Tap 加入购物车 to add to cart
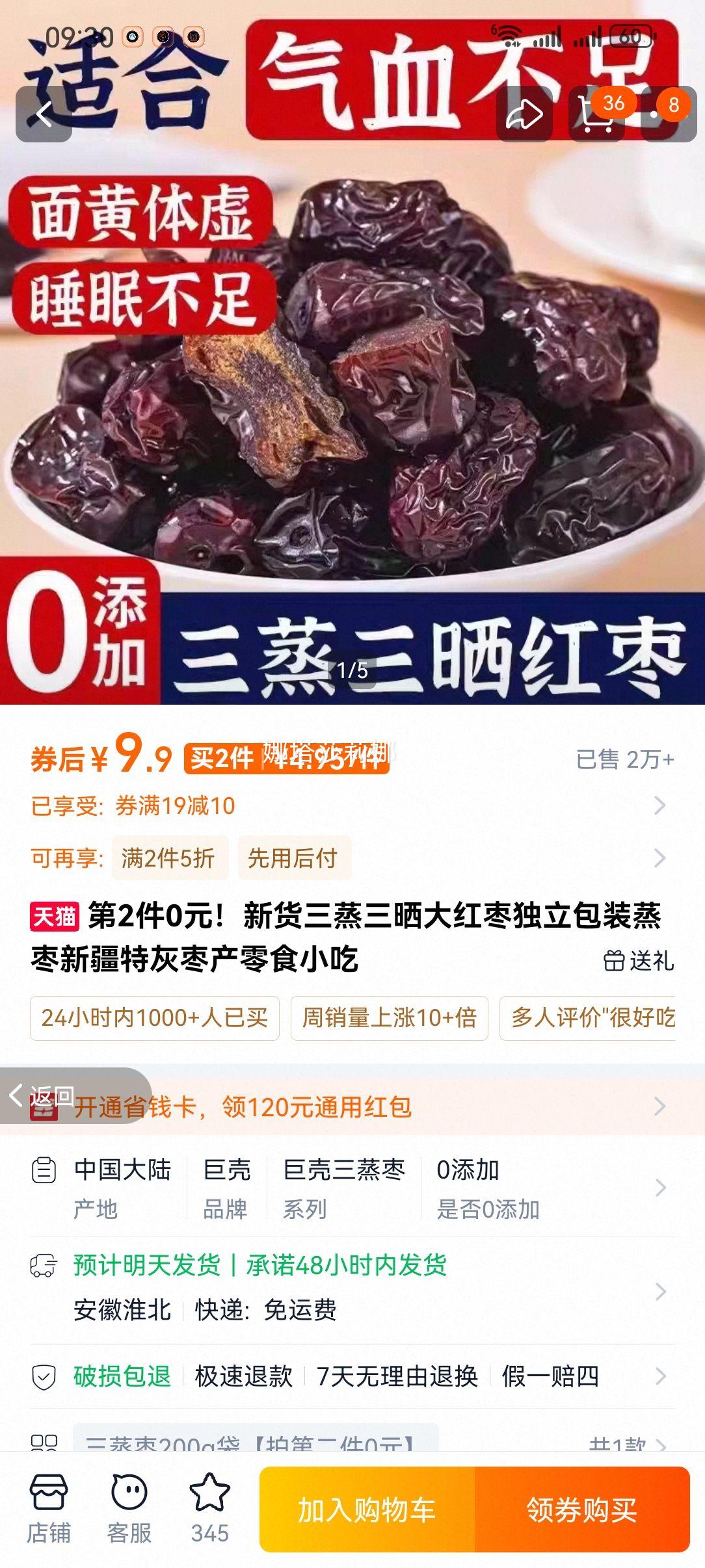 click(x=367, y=1509)
